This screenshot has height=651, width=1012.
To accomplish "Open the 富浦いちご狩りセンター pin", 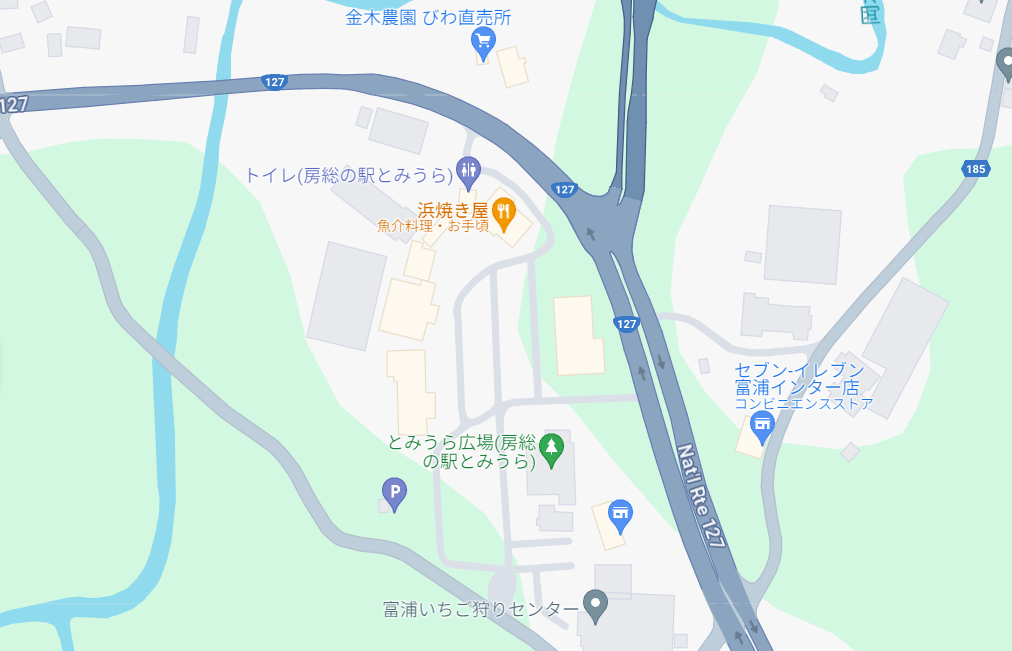I will coord(596,603).
